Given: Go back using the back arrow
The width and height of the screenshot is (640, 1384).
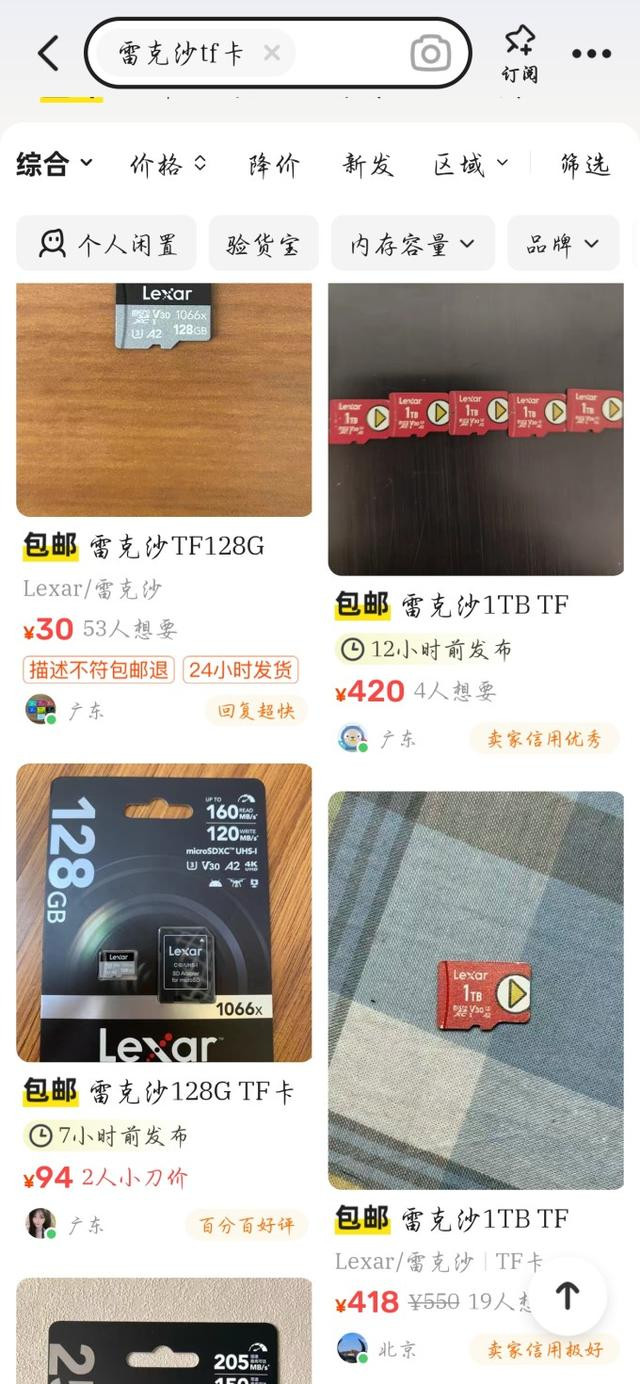Looking at the screenshot, I should (48, 53).
